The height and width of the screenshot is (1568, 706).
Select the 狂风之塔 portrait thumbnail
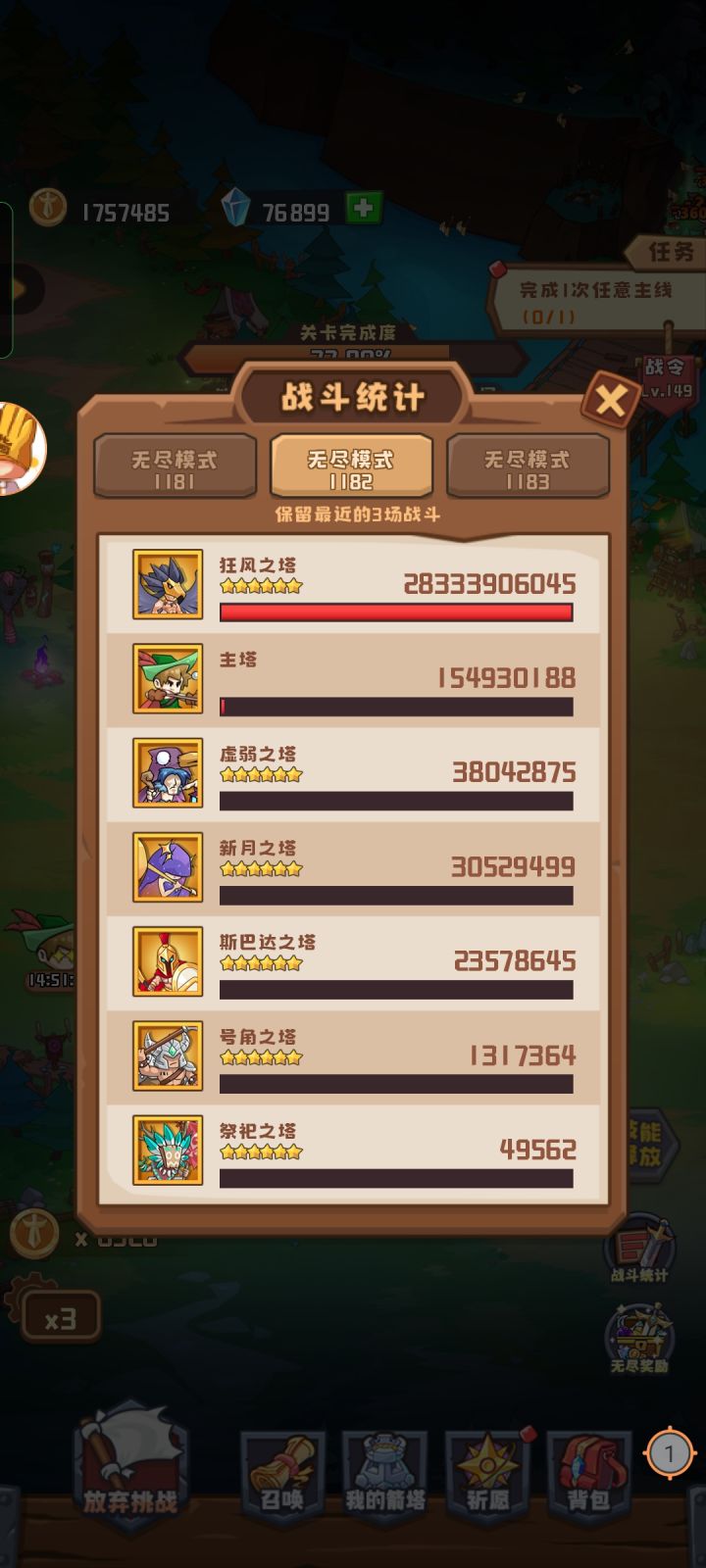pos(167,585)
